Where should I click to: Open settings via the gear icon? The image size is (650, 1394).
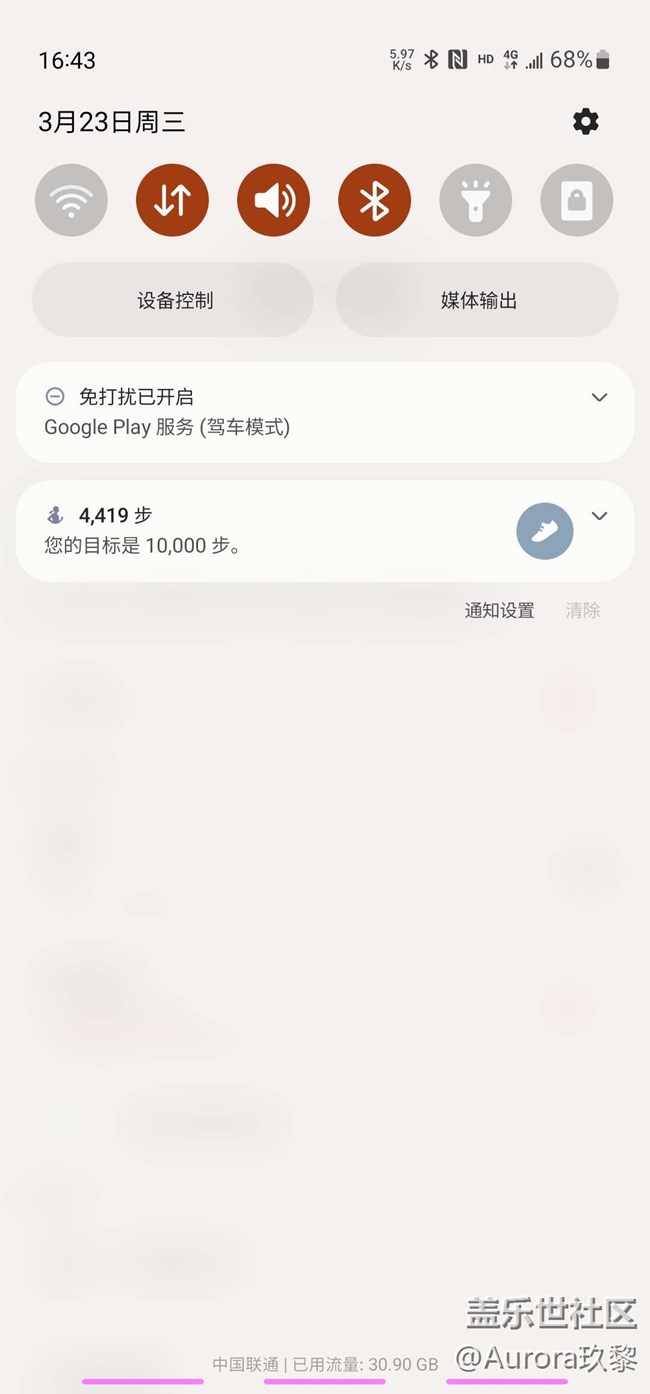(585, 122)
